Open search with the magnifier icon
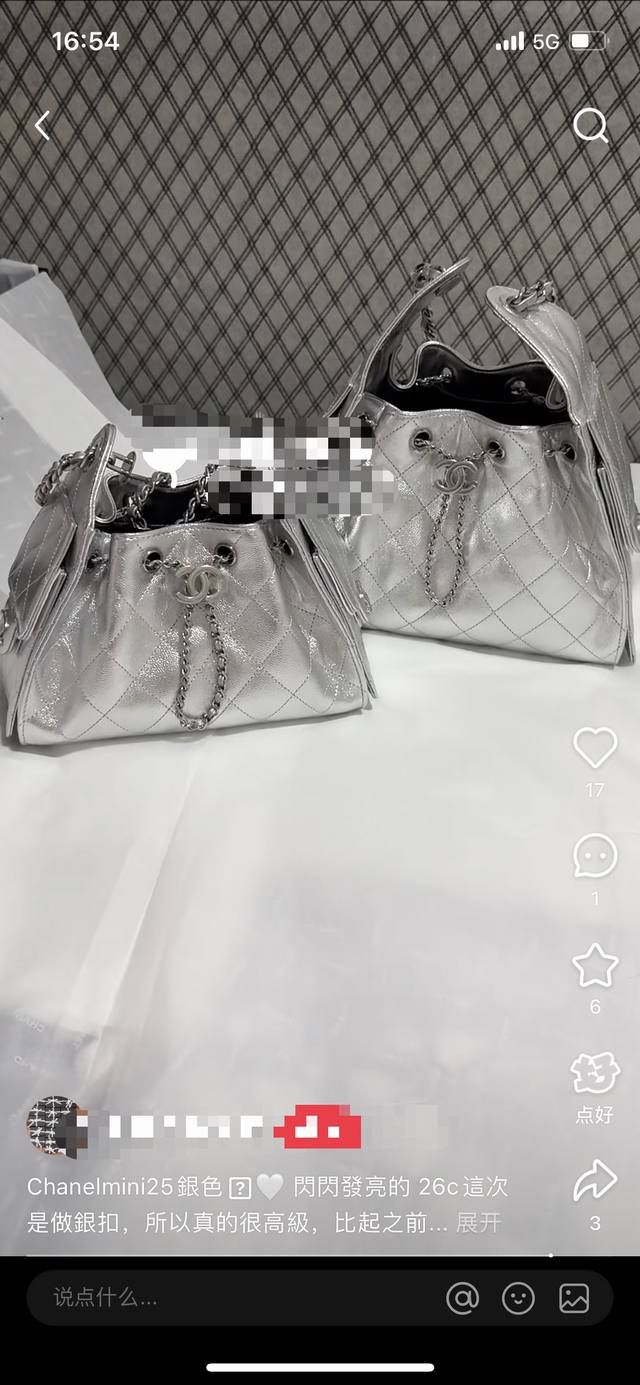 click(x=591, y=126)
